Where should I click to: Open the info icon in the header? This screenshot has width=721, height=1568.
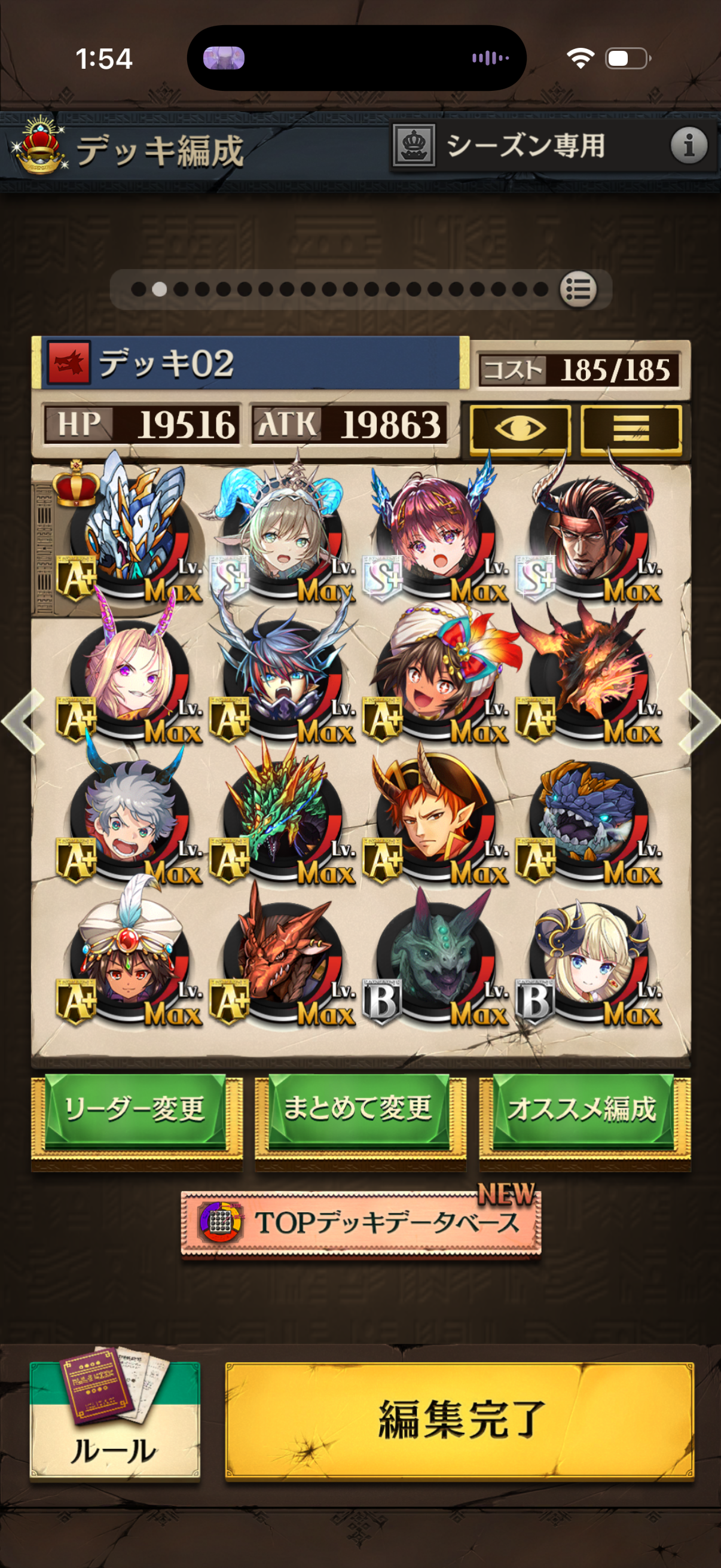688,145
